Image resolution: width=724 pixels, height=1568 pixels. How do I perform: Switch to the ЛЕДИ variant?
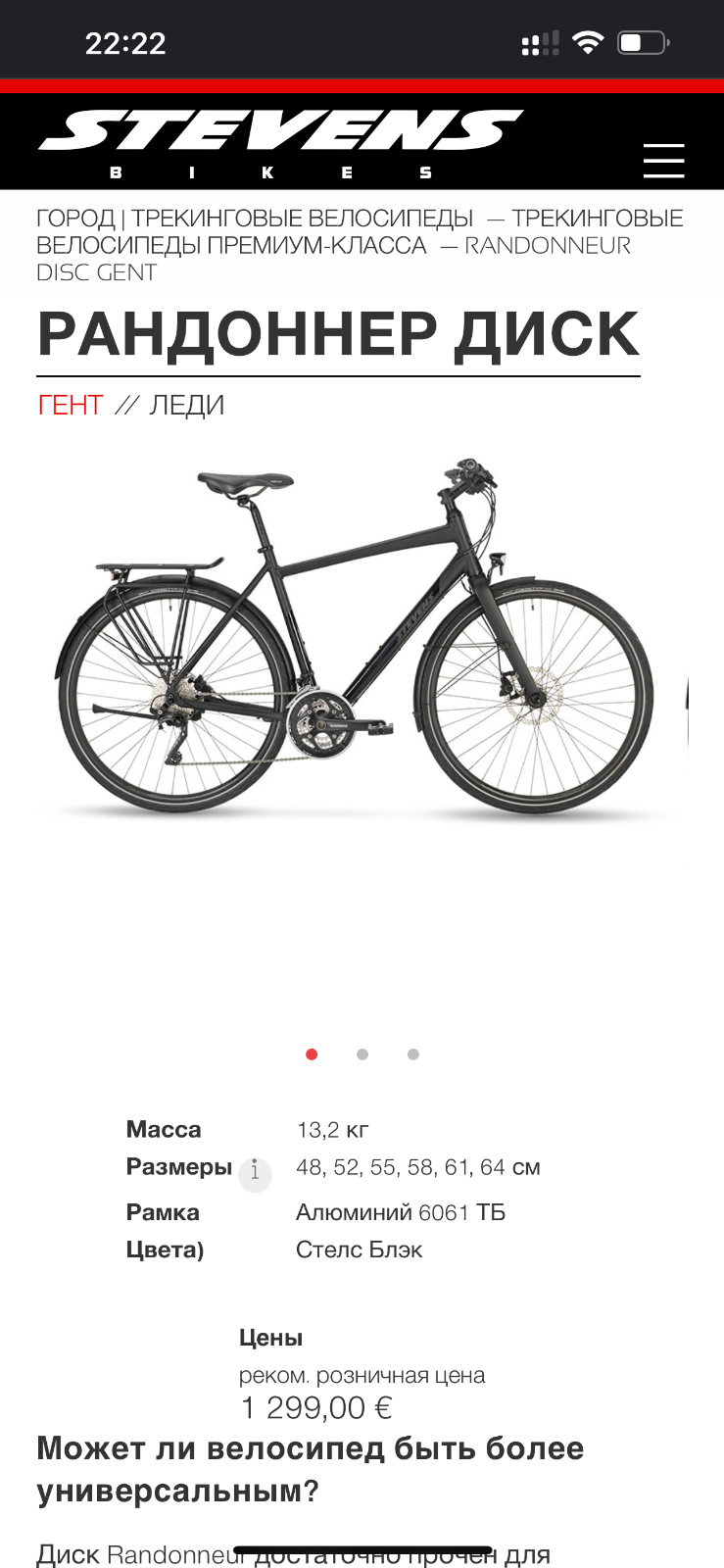coord(186,405)
